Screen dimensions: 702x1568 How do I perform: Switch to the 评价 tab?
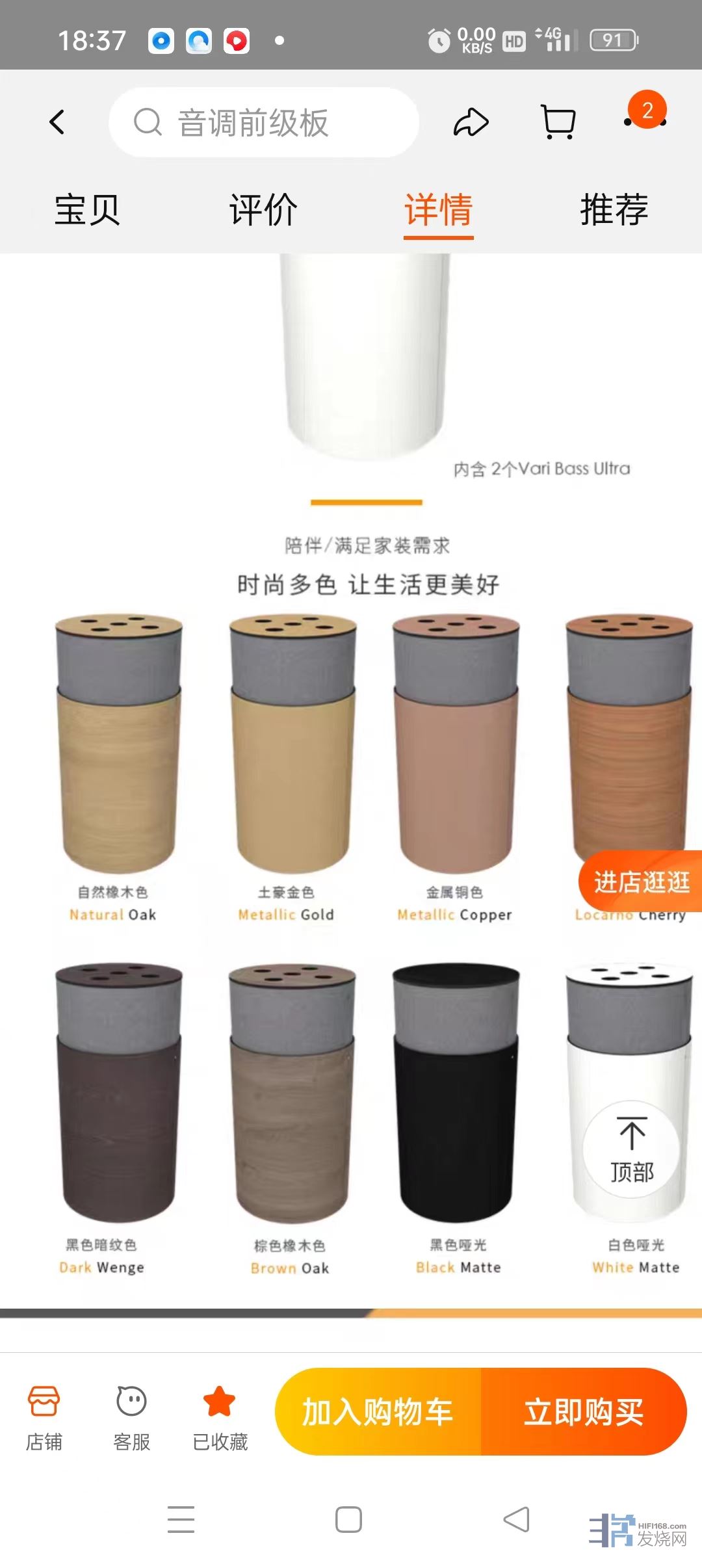point(263,211)
